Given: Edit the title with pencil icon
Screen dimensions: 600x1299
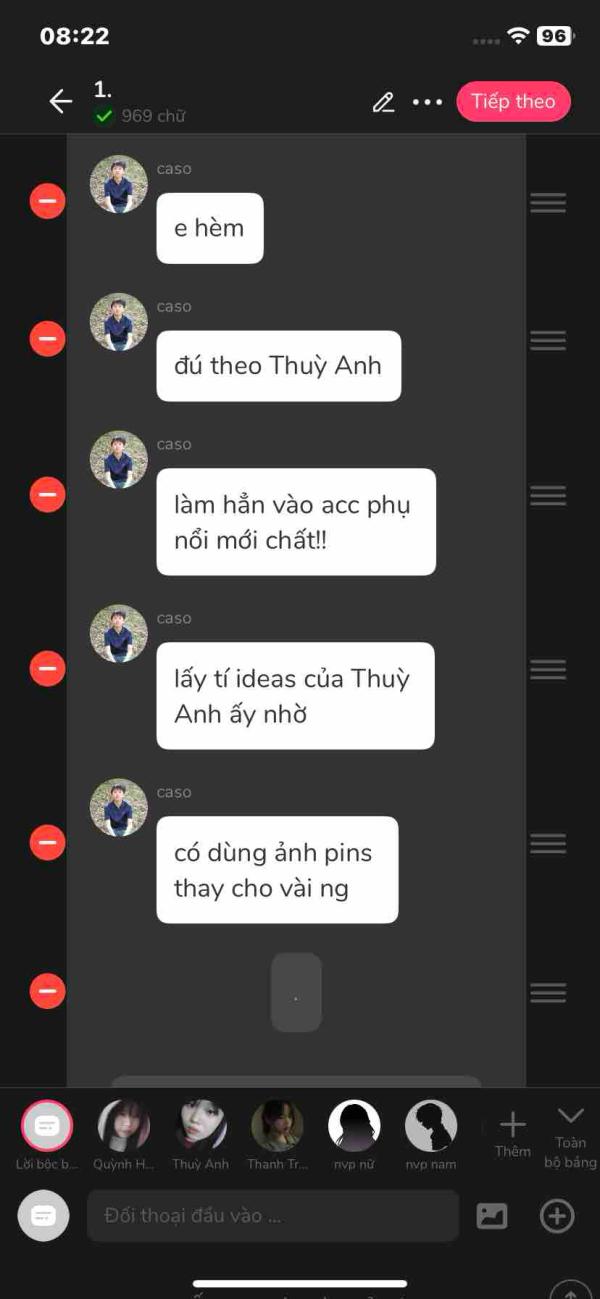Looking at the screenshot, I should pos(383,102).
